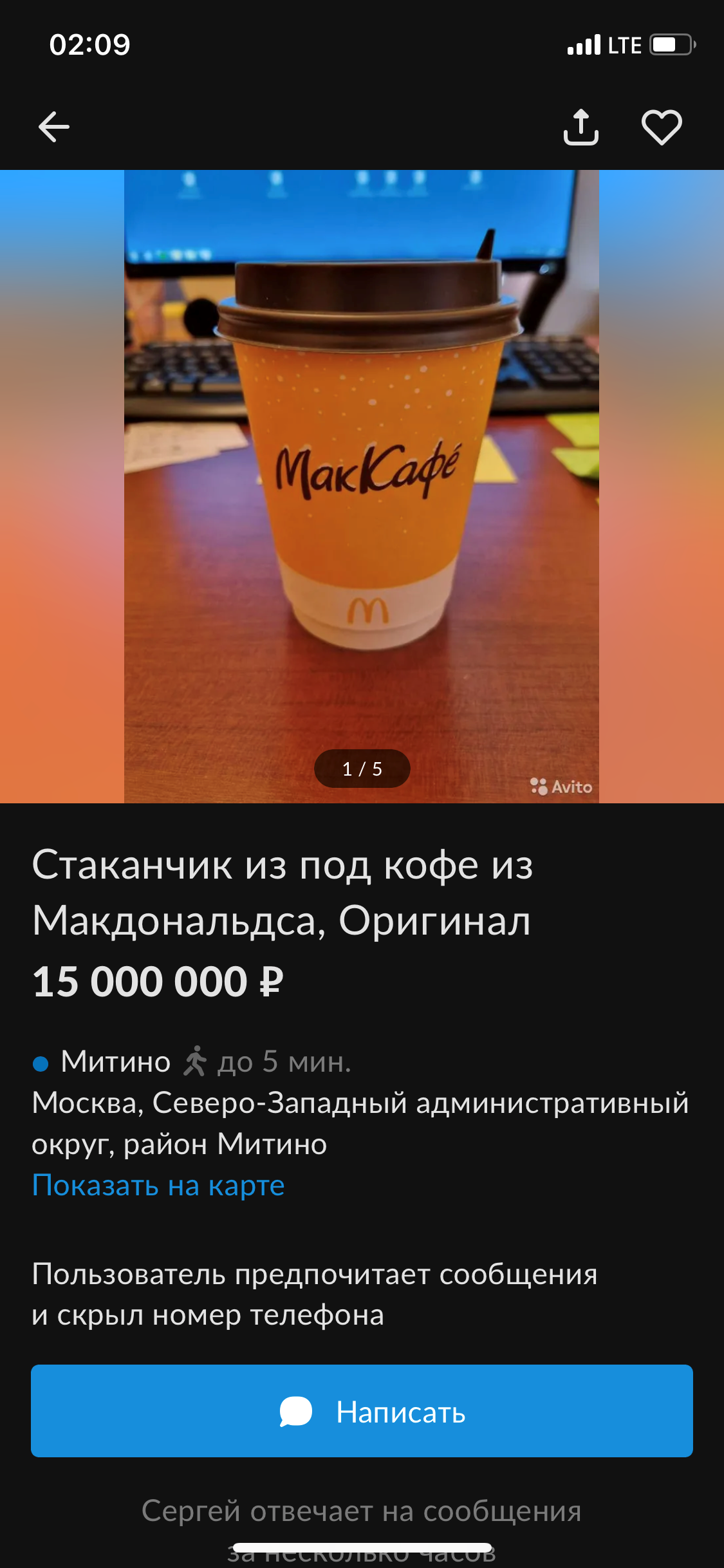Share this Avito listing
Screen dimensions: 724x1568
coord(580,127)
